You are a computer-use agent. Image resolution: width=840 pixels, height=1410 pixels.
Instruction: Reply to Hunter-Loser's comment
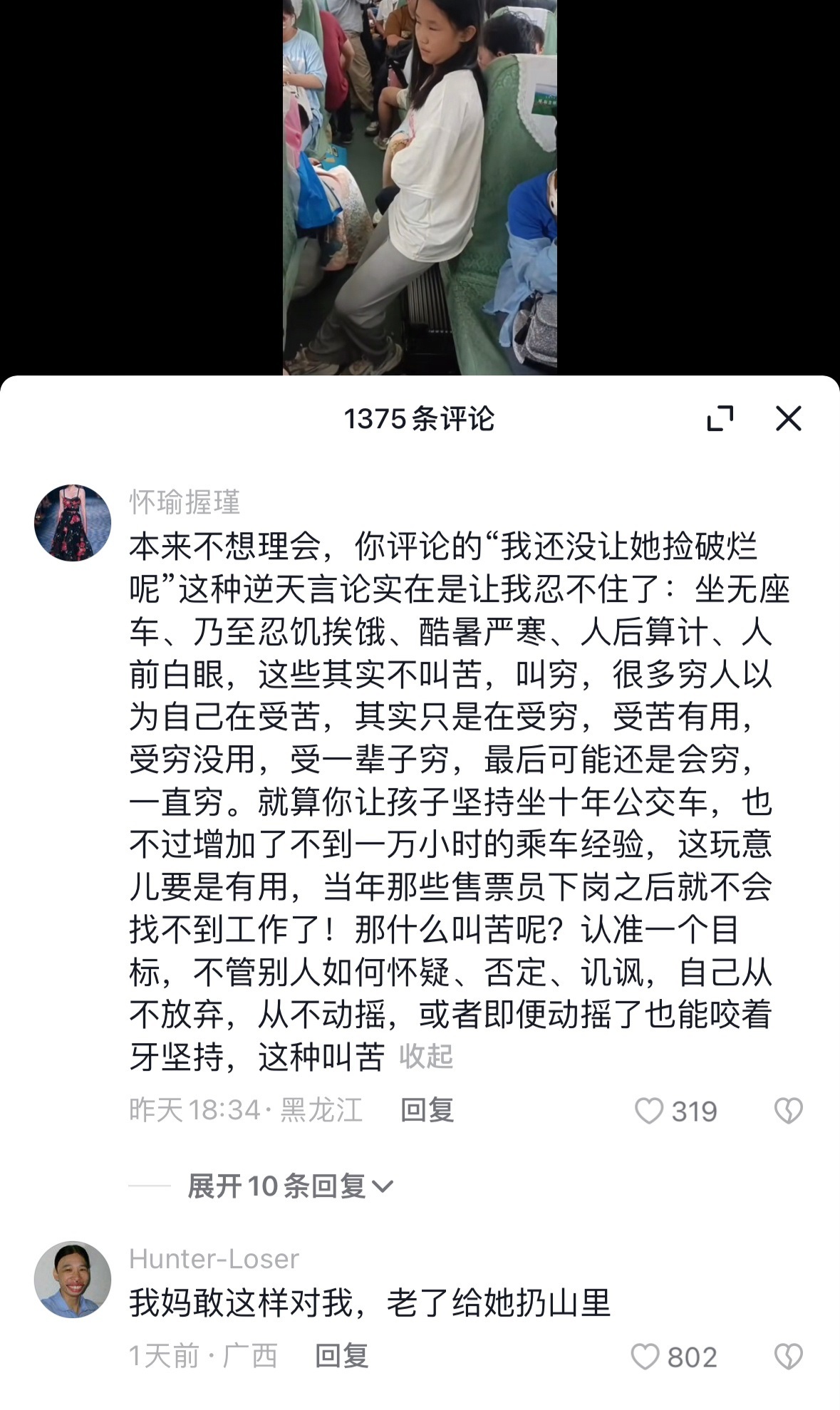[x=341, y=1356]
